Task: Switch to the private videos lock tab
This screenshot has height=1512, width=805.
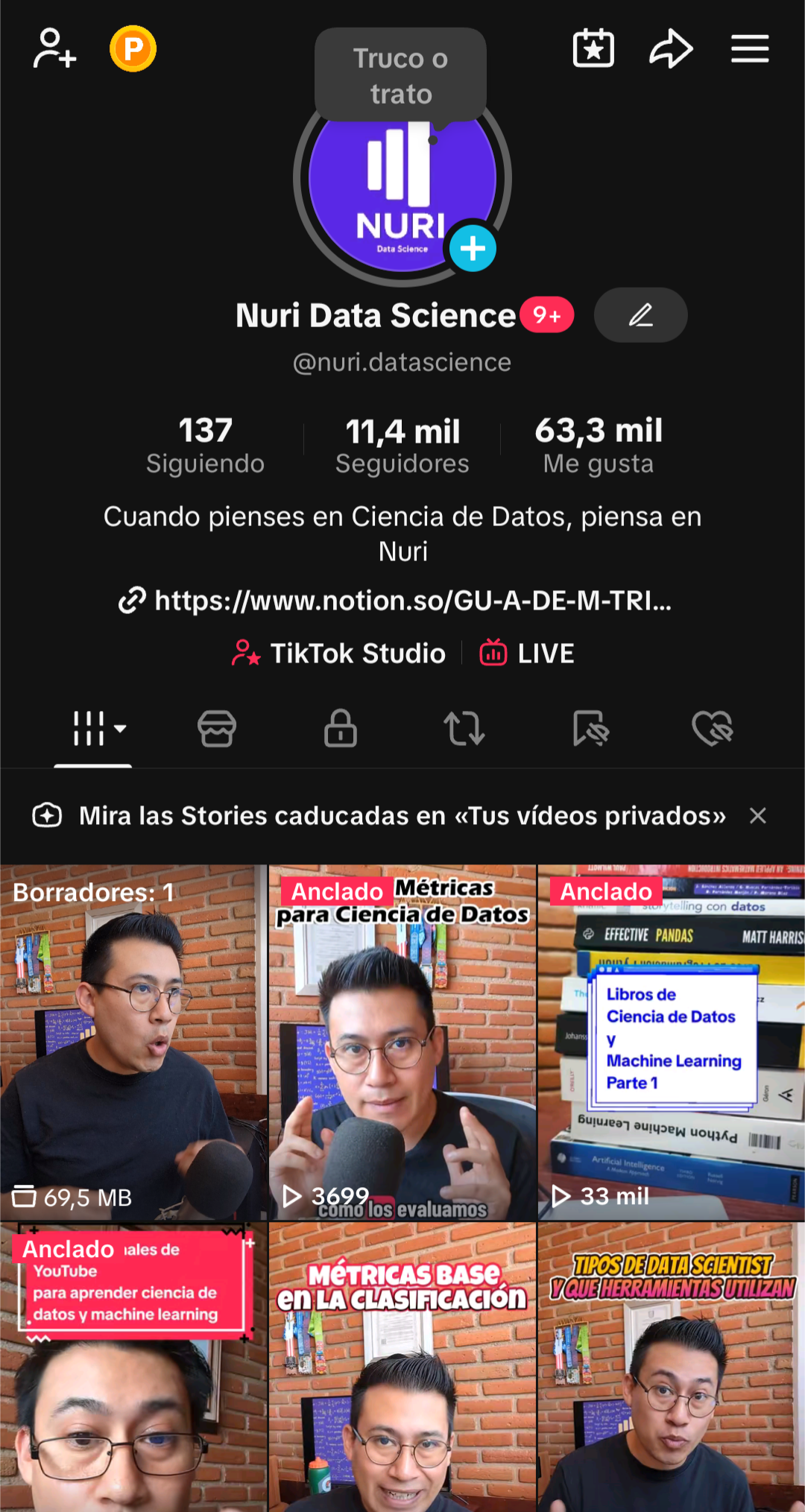Action: pyautogui.click(x=341, y=728)
